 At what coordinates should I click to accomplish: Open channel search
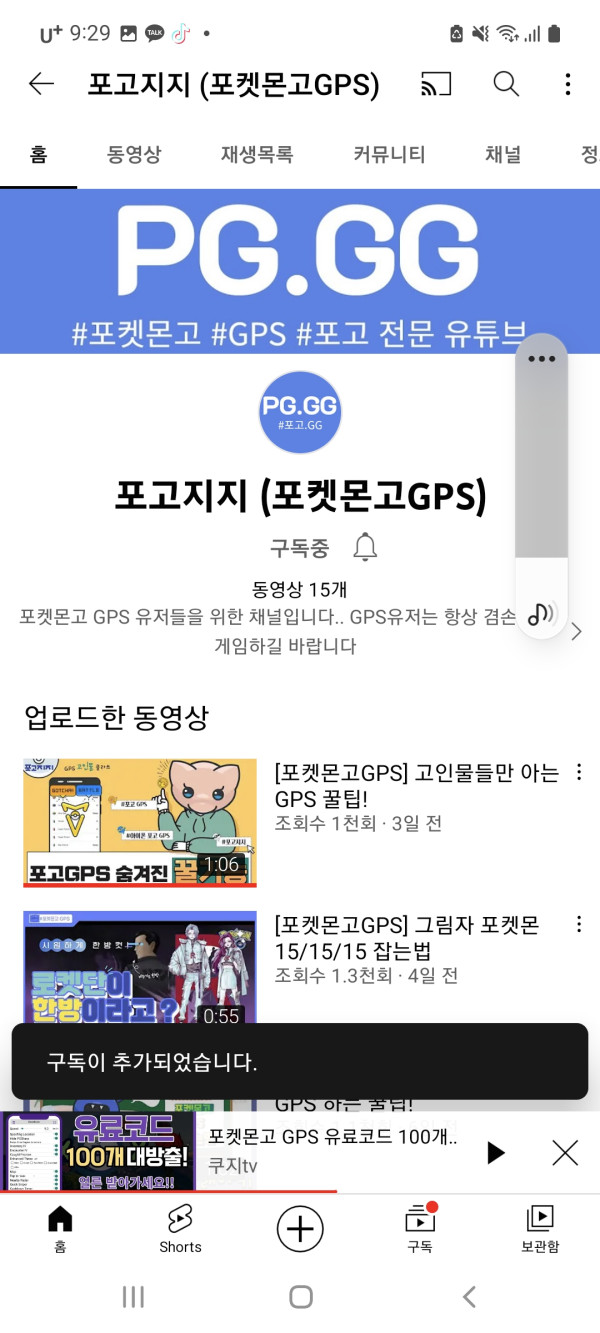(506, 85)
